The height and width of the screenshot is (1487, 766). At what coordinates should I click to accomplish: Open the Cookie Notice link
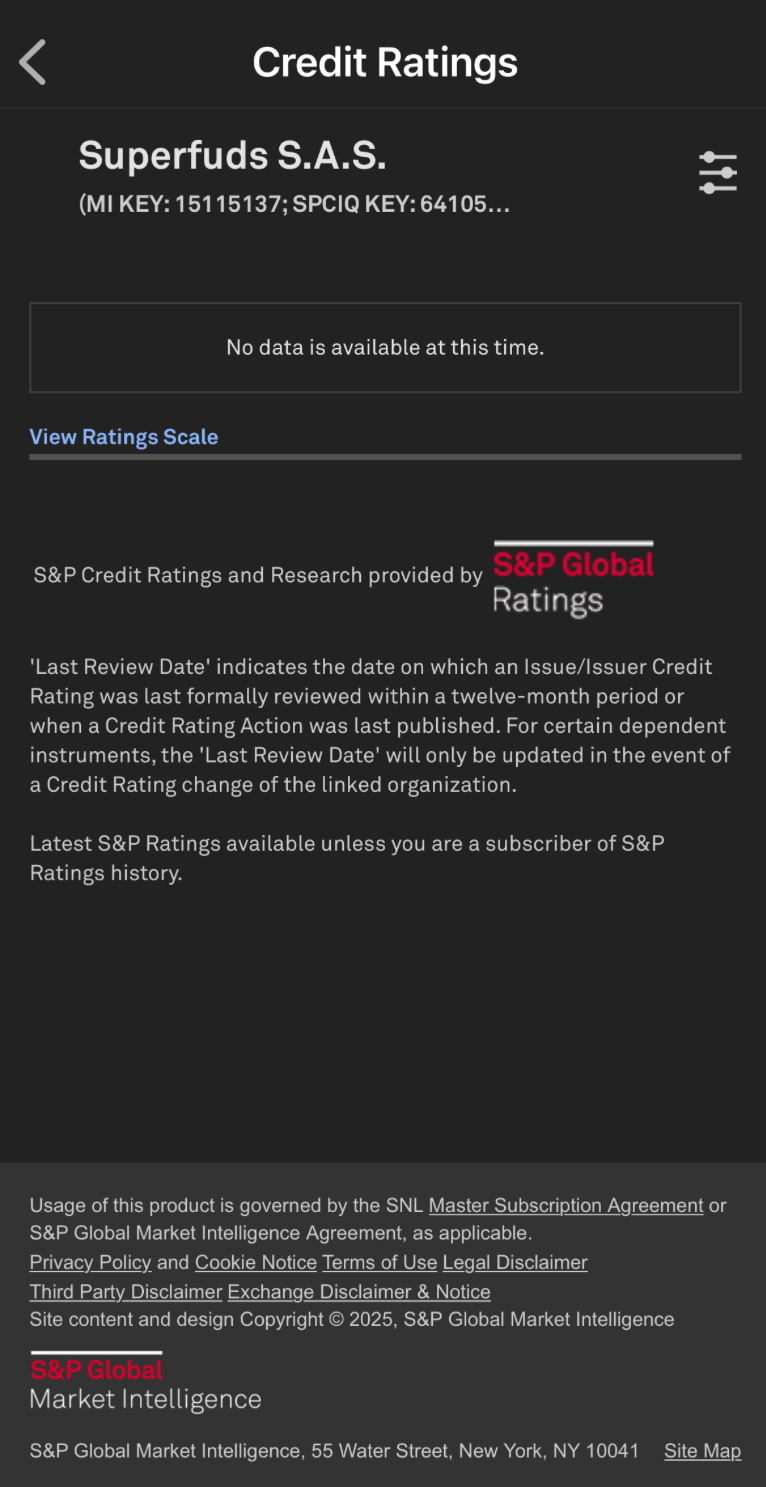tap(256, 1262)
